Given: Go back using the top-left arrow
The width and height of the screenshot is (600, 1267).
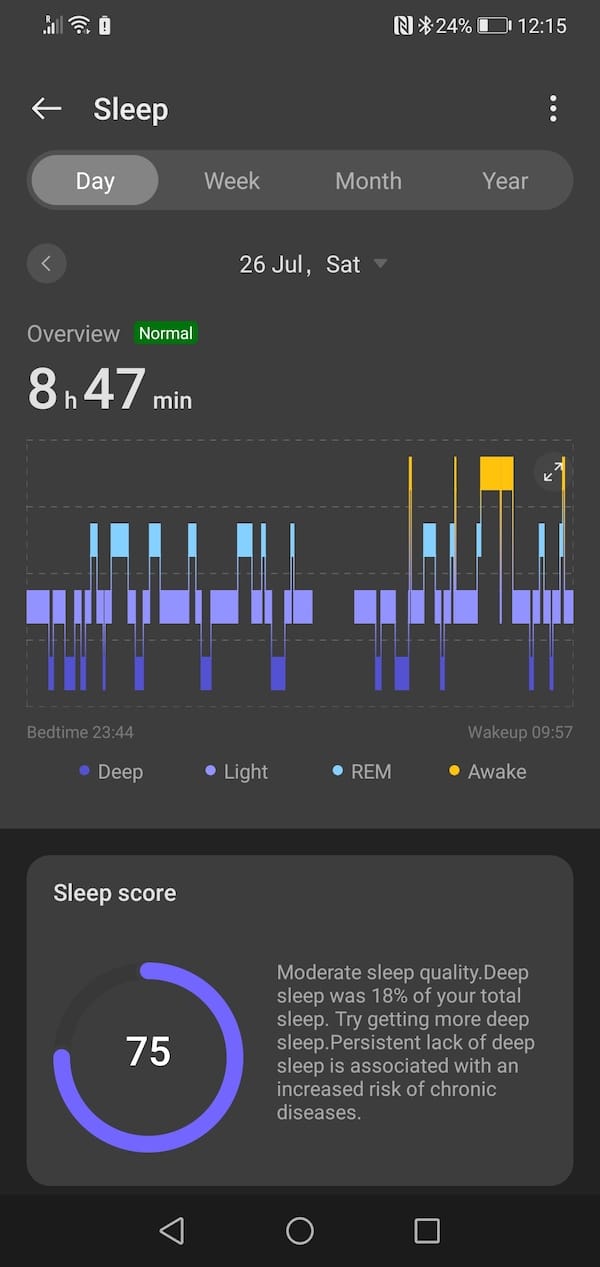Looking at the screenshot, I should point(47,109).
